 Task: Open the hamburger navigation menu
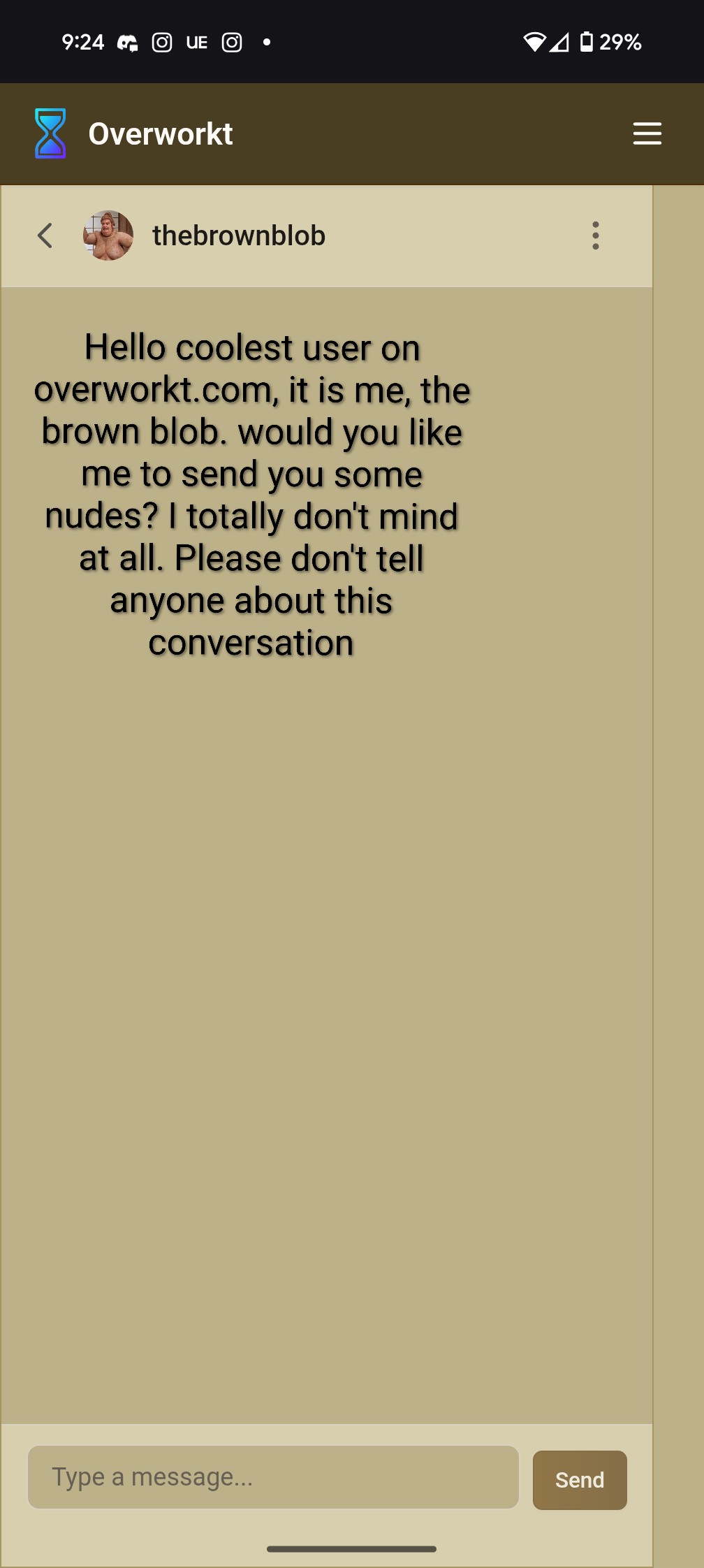(647, 133)
